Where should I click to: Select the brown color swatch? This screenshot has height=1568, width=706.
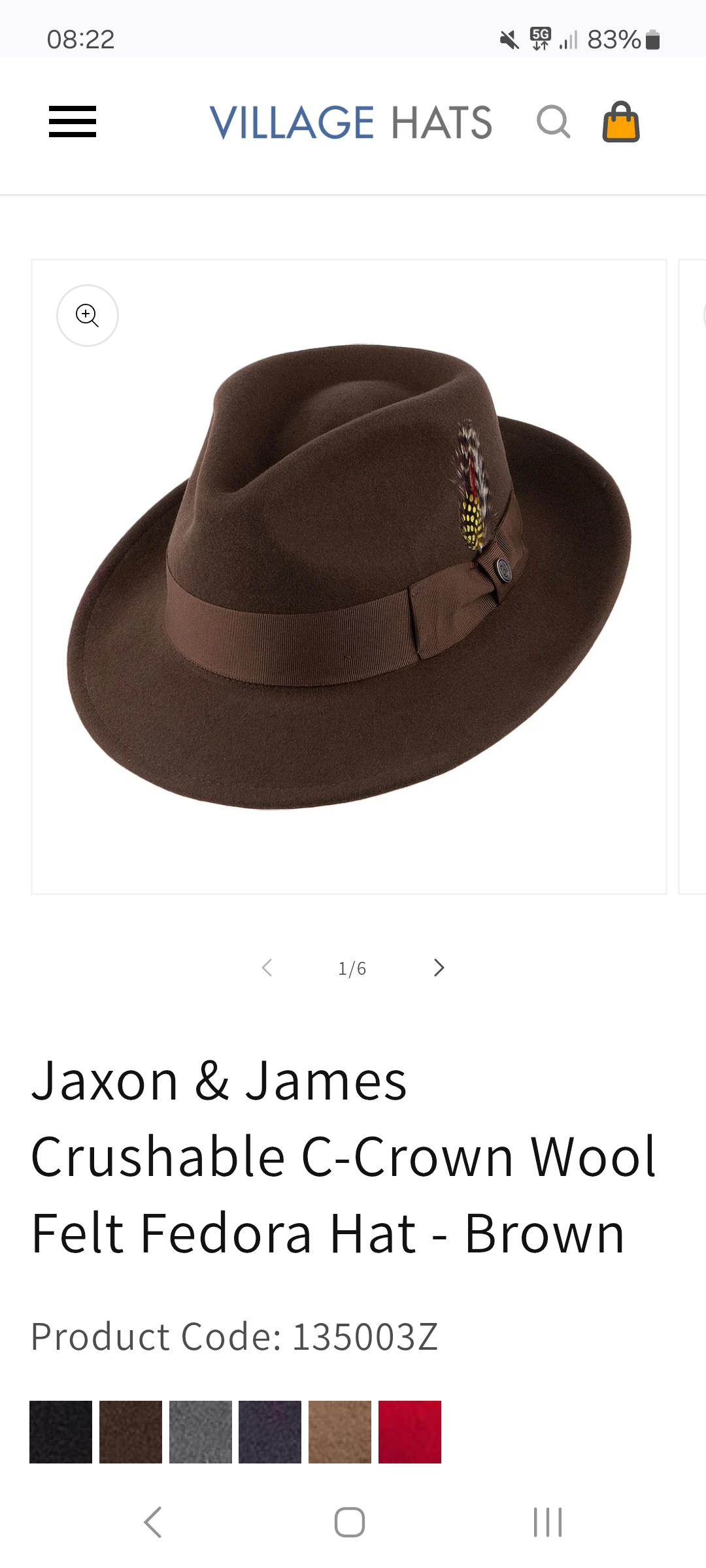click(x=131, y=1431)
